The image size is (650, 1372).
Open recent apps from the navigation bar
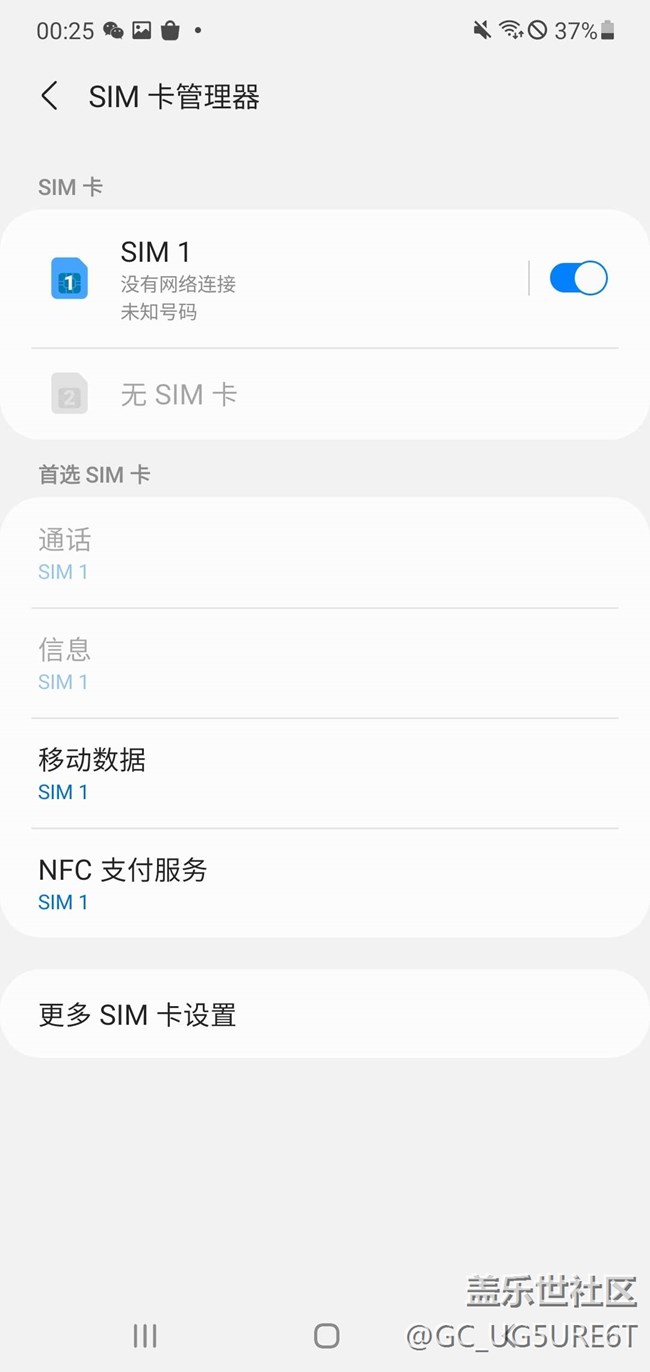[x=145, y=1335]
